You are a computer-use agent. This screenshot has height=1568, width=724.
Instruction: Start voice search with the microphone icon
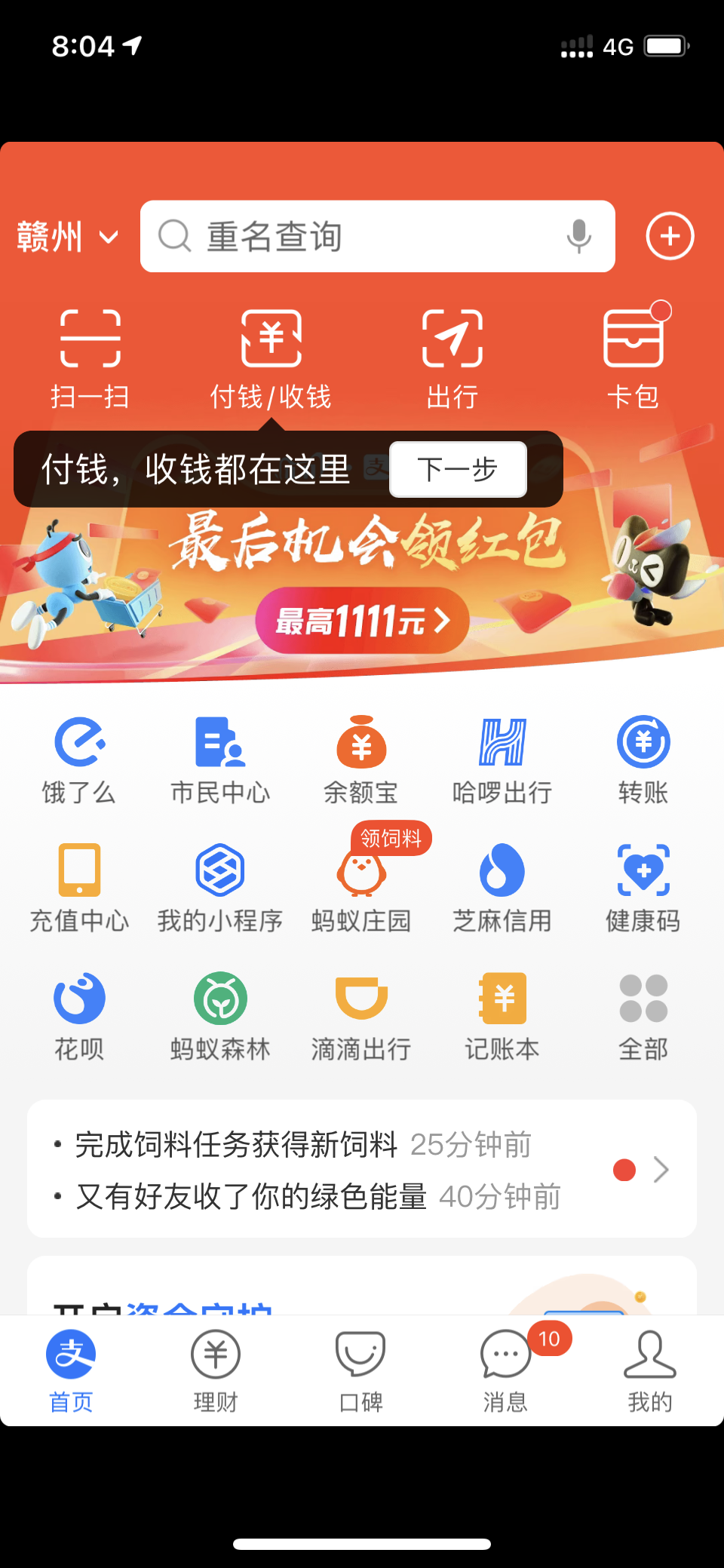pyautogui.click(x=578, y=237)
